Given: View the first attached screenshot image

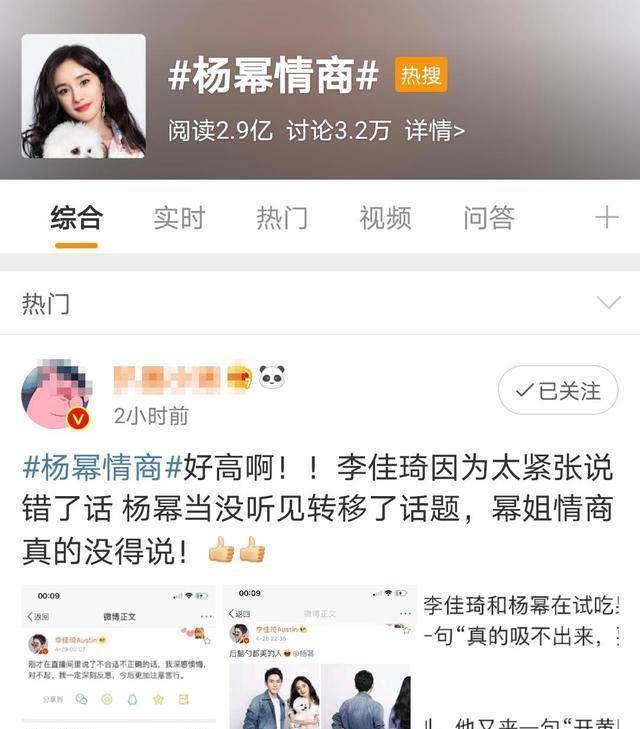Looking at the screenshot, I should pos(118,656).
